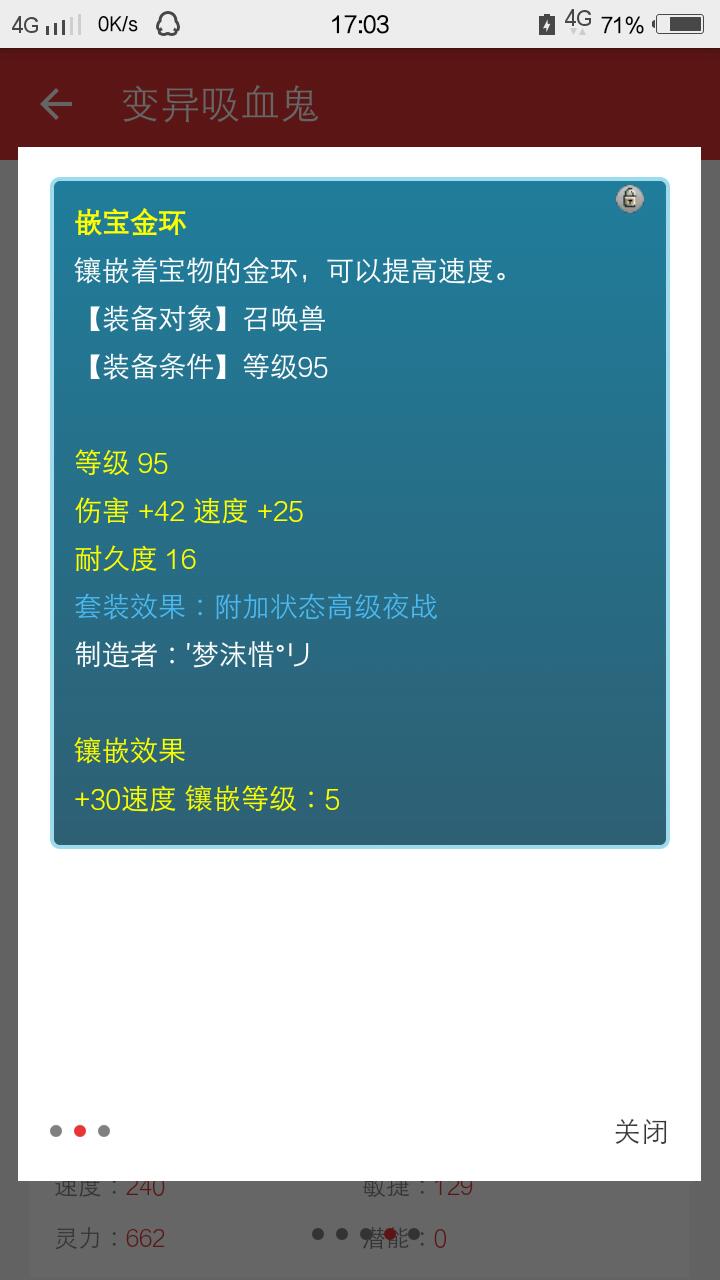
Task: Go back from 变异吸血鬼 page
Action: 56,104
